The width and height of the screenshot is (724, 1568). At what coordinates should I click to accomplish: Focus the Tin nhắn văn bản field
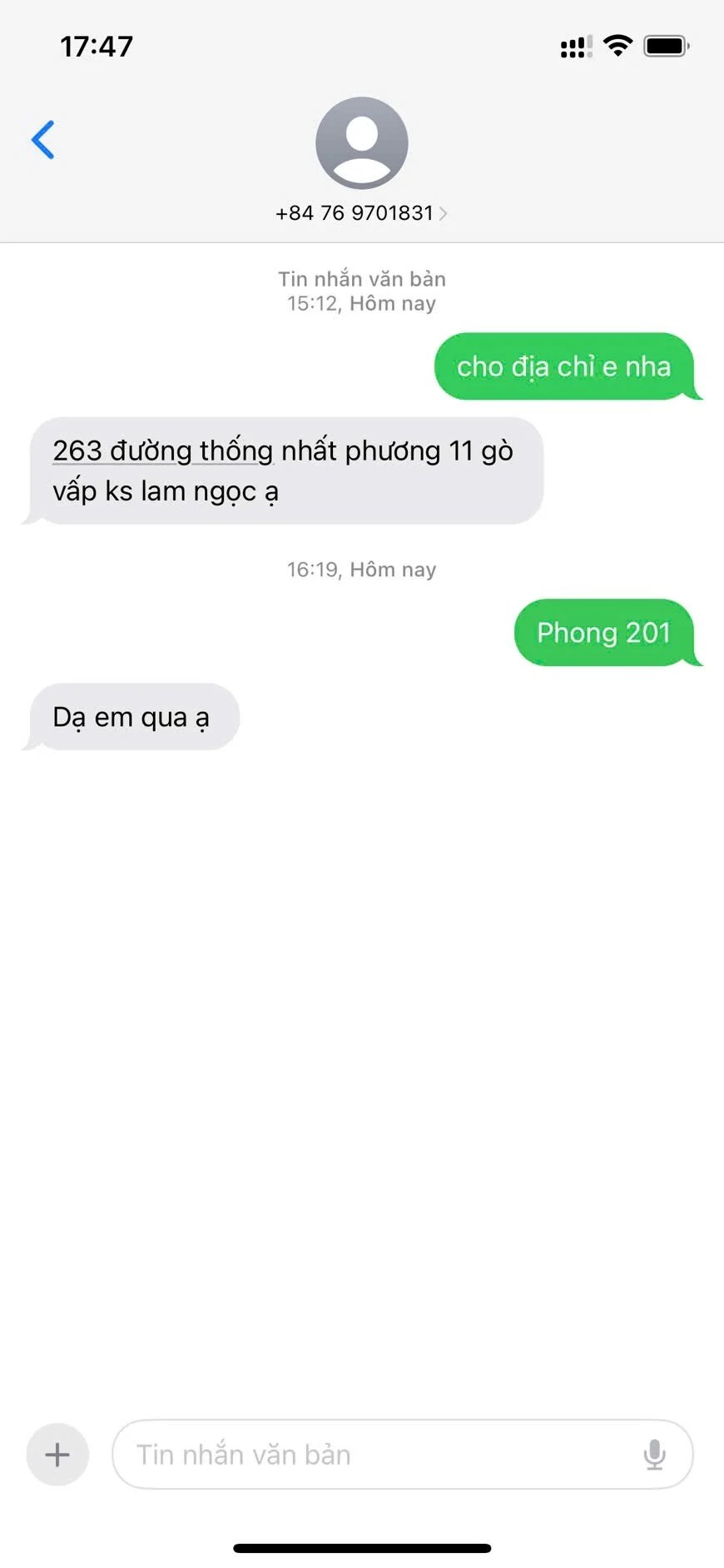(x=374, y=1455)
